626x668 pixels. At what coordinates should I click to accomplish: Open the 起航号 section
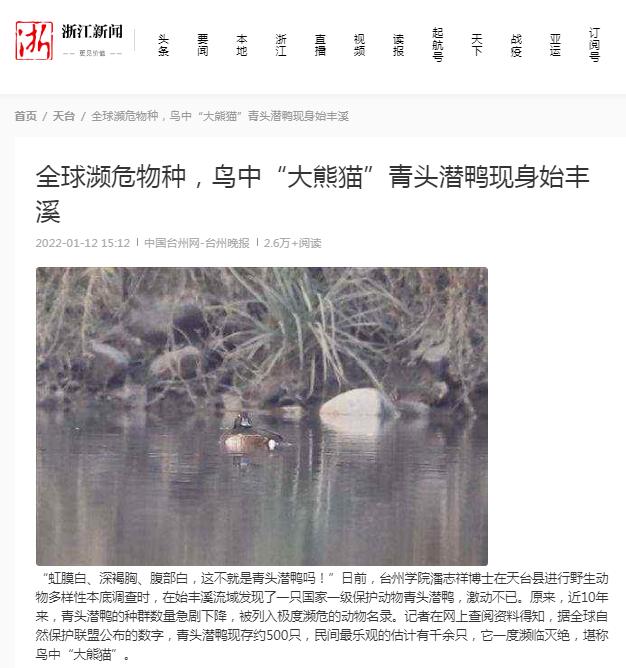coord(437,45)
